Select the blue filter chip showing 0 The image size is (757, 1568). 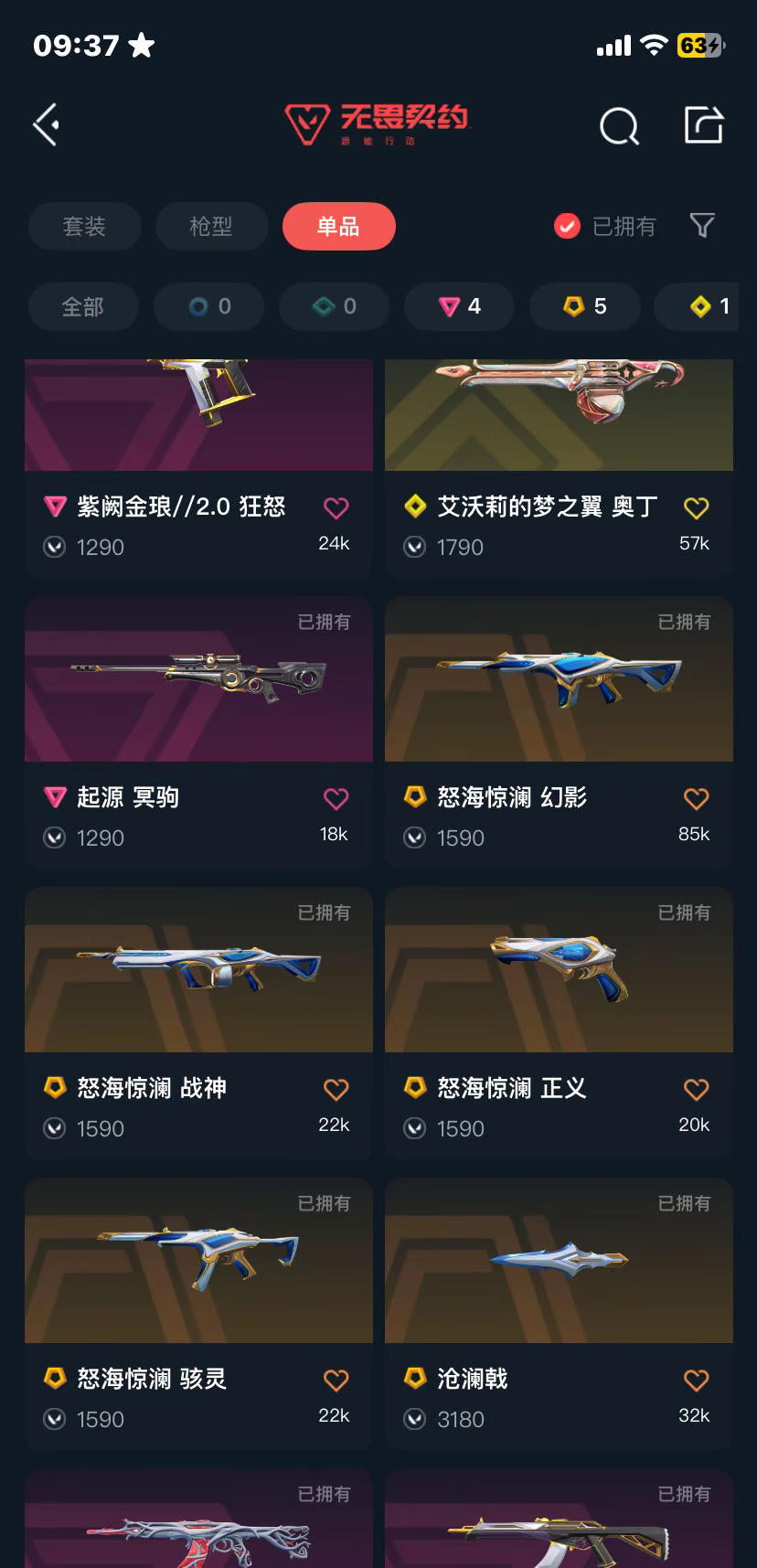pyautogui.click(x=208, y=307)
